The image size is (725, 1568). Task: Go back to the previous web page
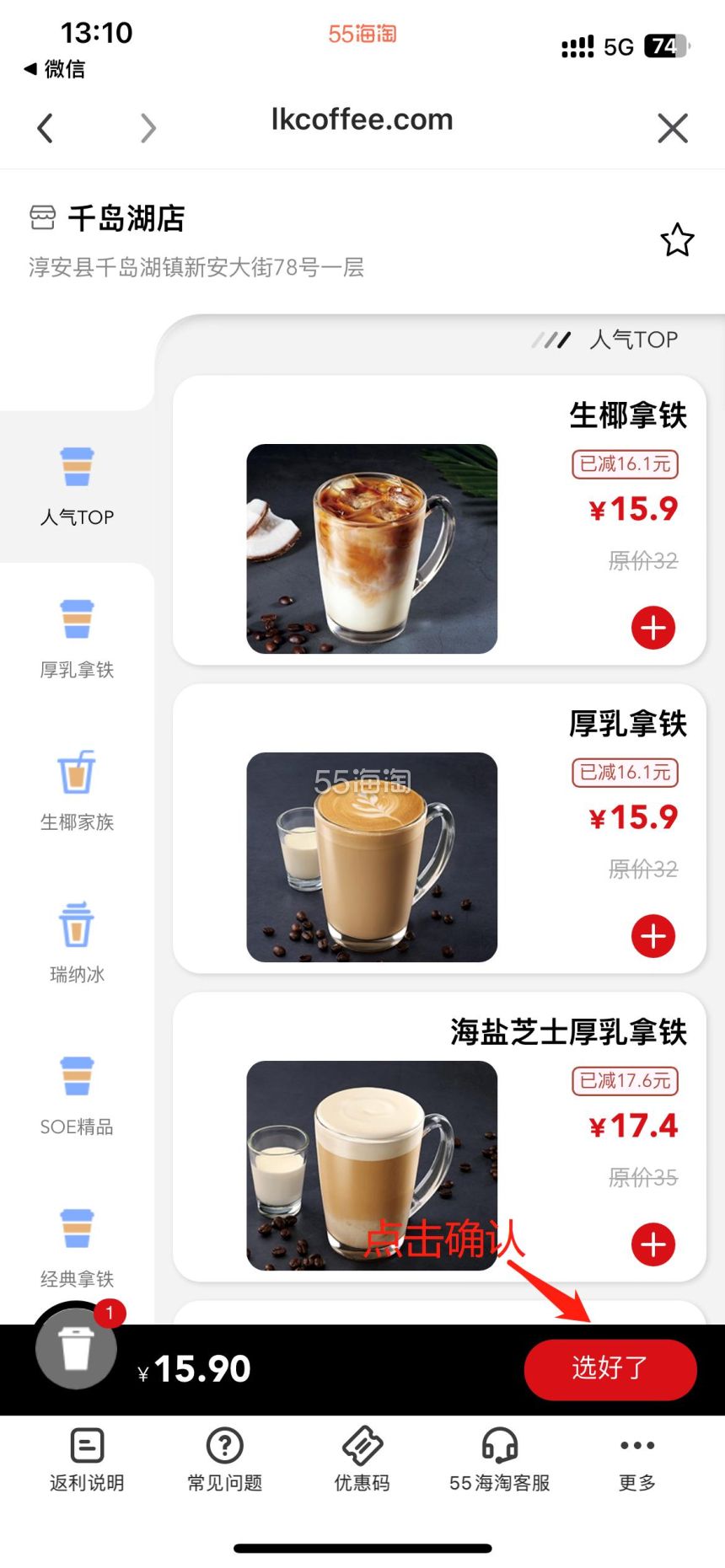click(x=46, y=128)
